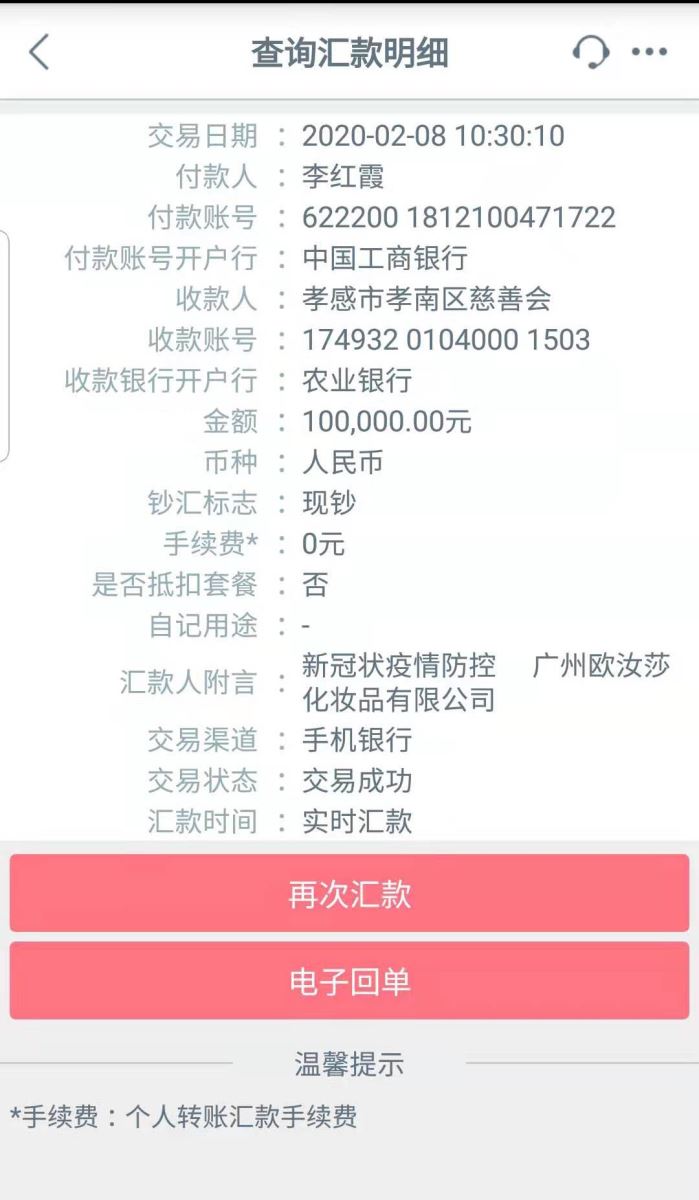The height and width of the screenshot is (1200, 699).
Task: View the 电子回单 electronic receipt
Action: coord(349,981)
